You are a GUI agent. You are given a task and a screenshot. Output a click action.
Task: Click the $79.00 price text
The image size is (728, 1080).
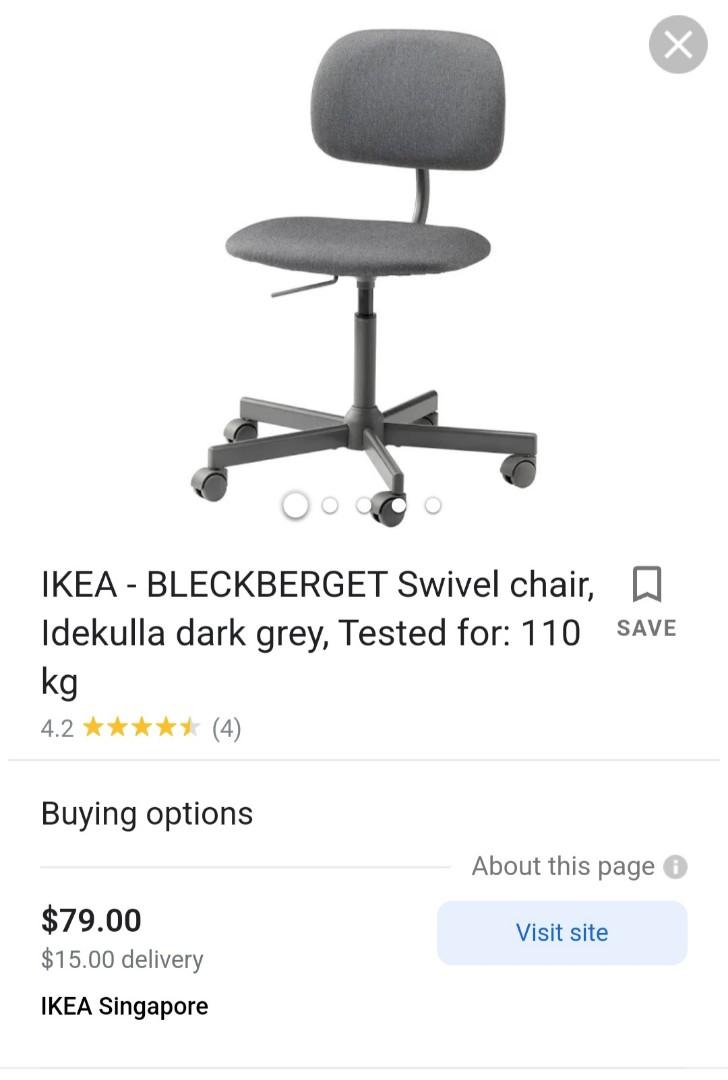pos(91,920)
